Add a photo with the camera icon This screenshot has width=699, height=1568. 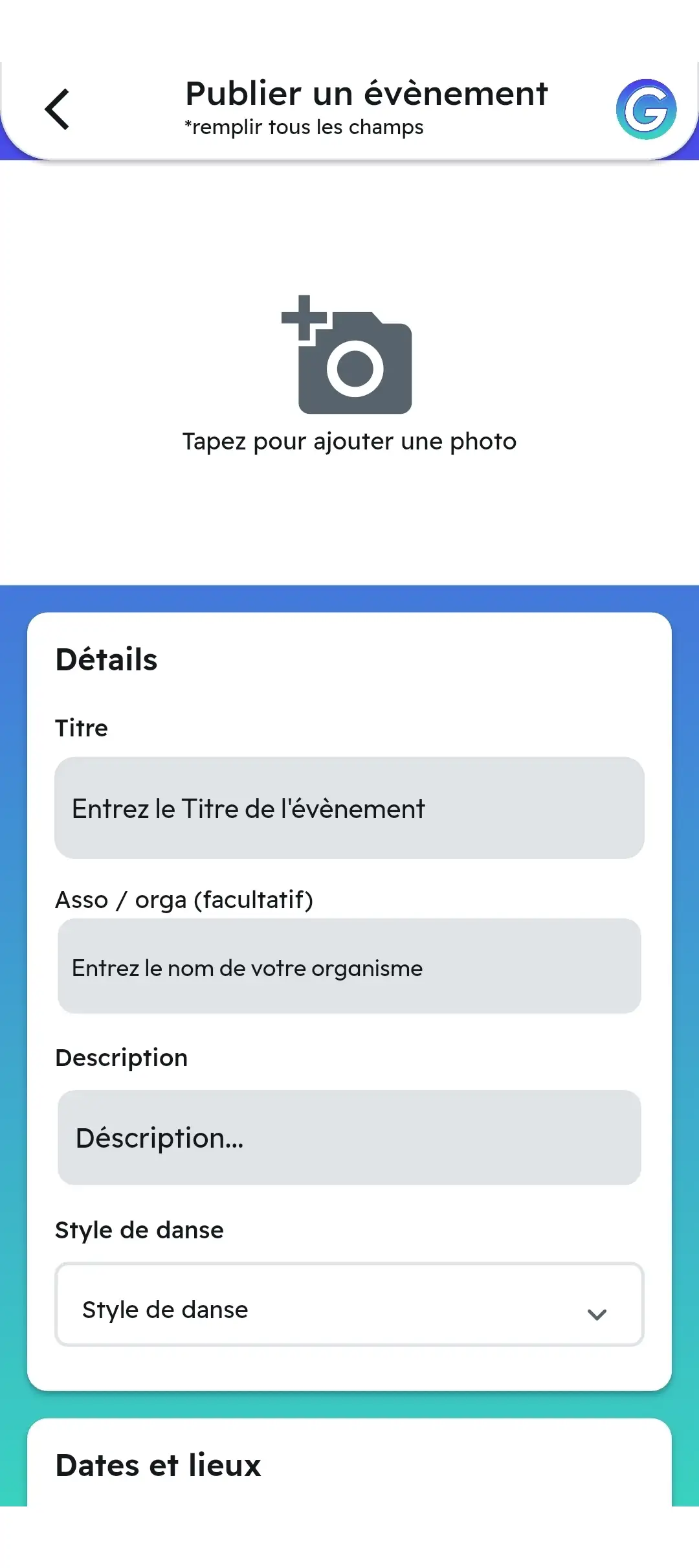pos(348,355)
